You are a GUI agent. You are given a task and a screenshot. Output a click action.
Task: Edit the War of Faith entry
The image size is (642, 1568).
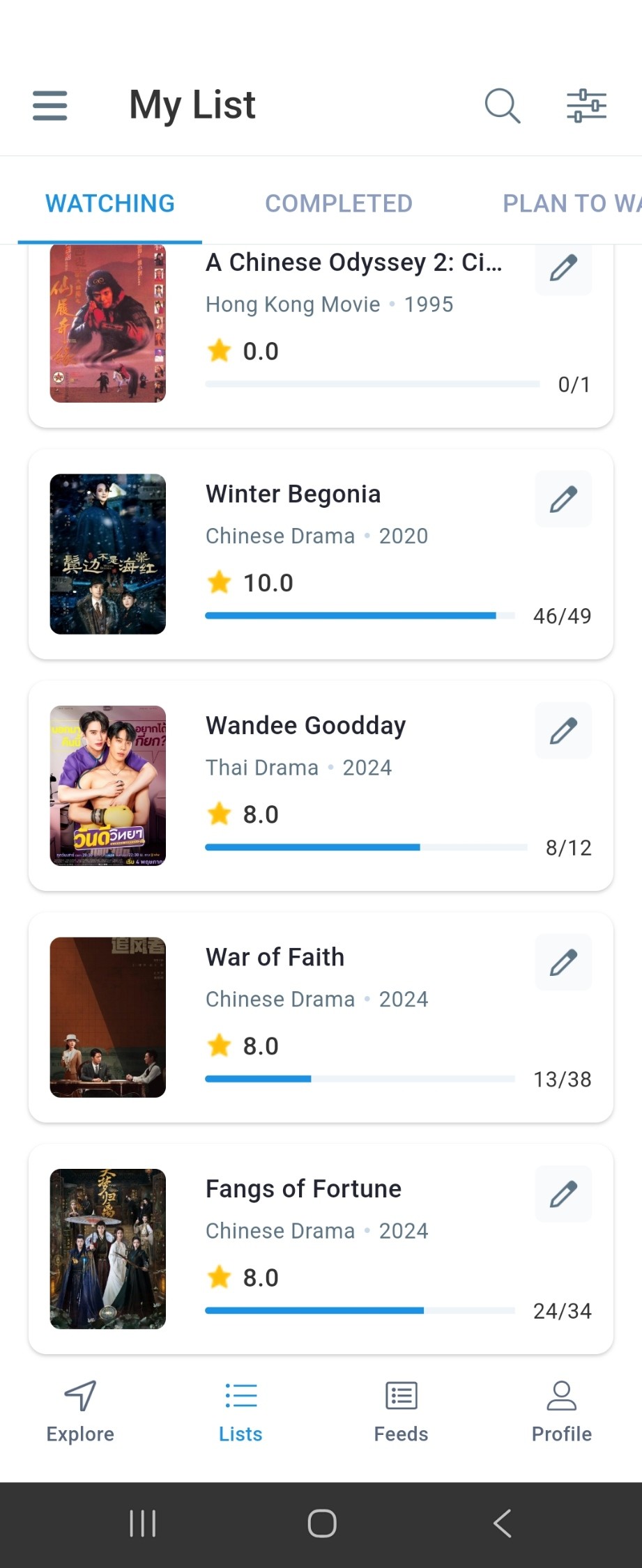click(x=563, y=962)
